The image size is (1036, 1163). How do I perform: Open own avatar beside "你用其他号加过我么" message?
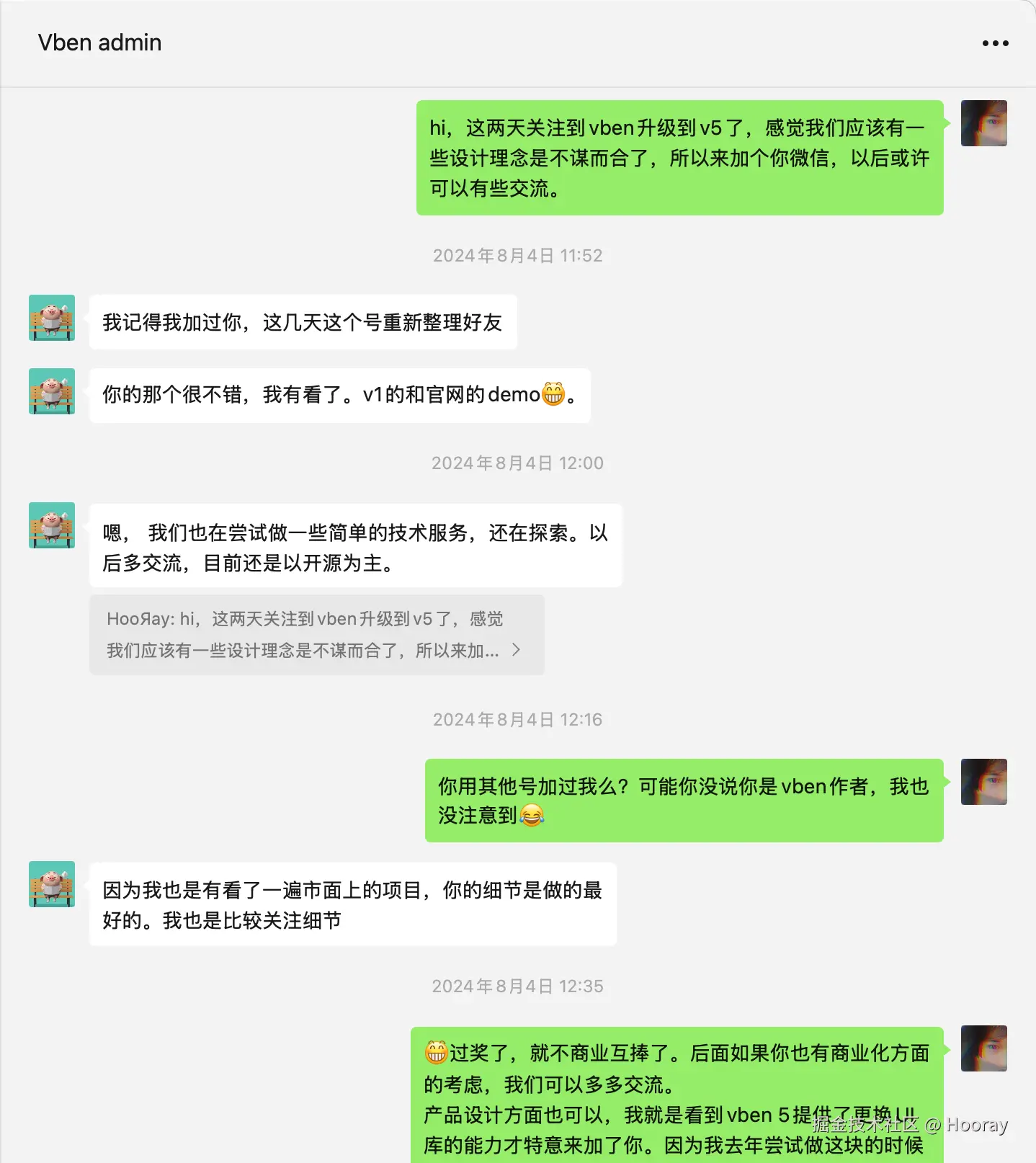(983, 782)
